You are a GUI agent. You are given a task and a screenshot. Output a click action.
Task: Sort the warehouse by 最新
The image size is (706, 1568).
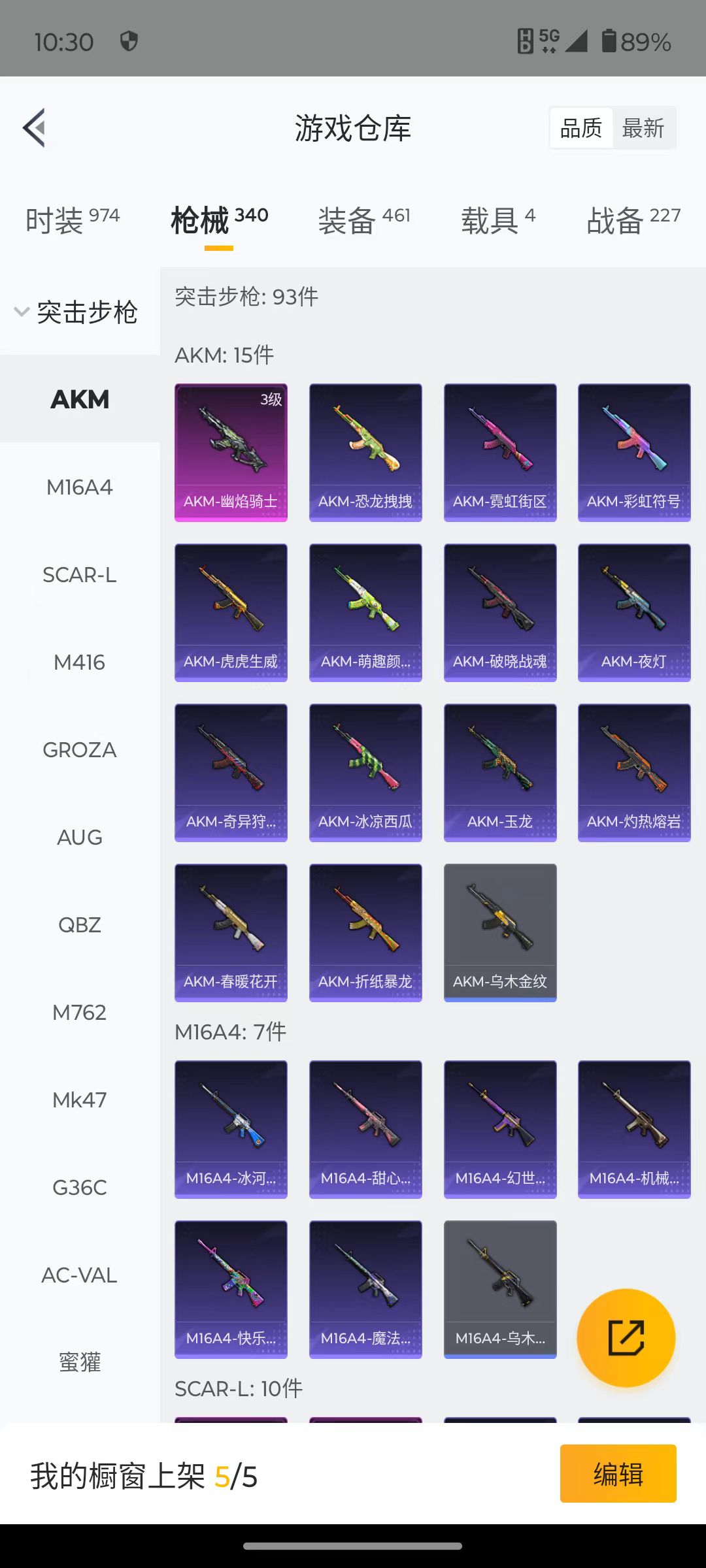click(x=643, y=128)
